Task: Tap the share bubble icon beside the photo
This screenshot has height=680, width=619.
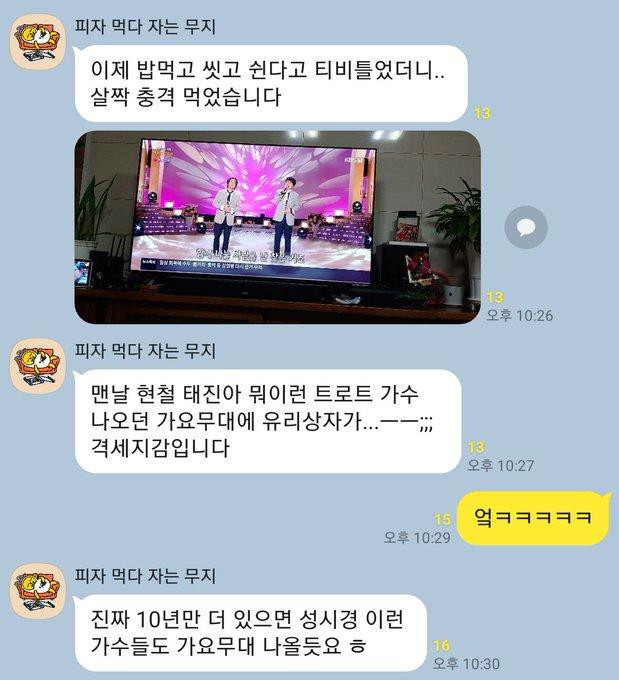Action: (x=525, y=227)
